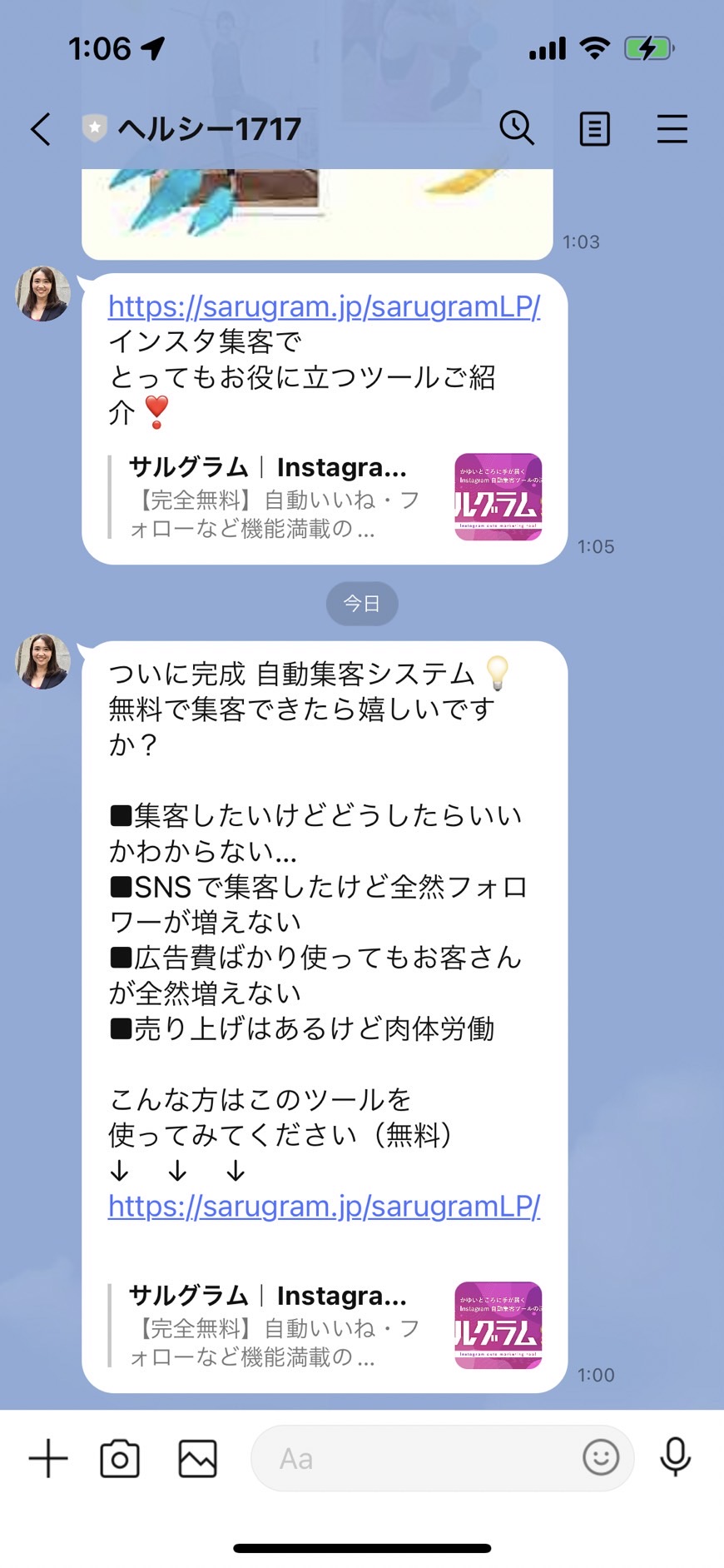The image size is (724, 1568).
Task: Open the emoji and sticker picker
Action: (601, 1458)
